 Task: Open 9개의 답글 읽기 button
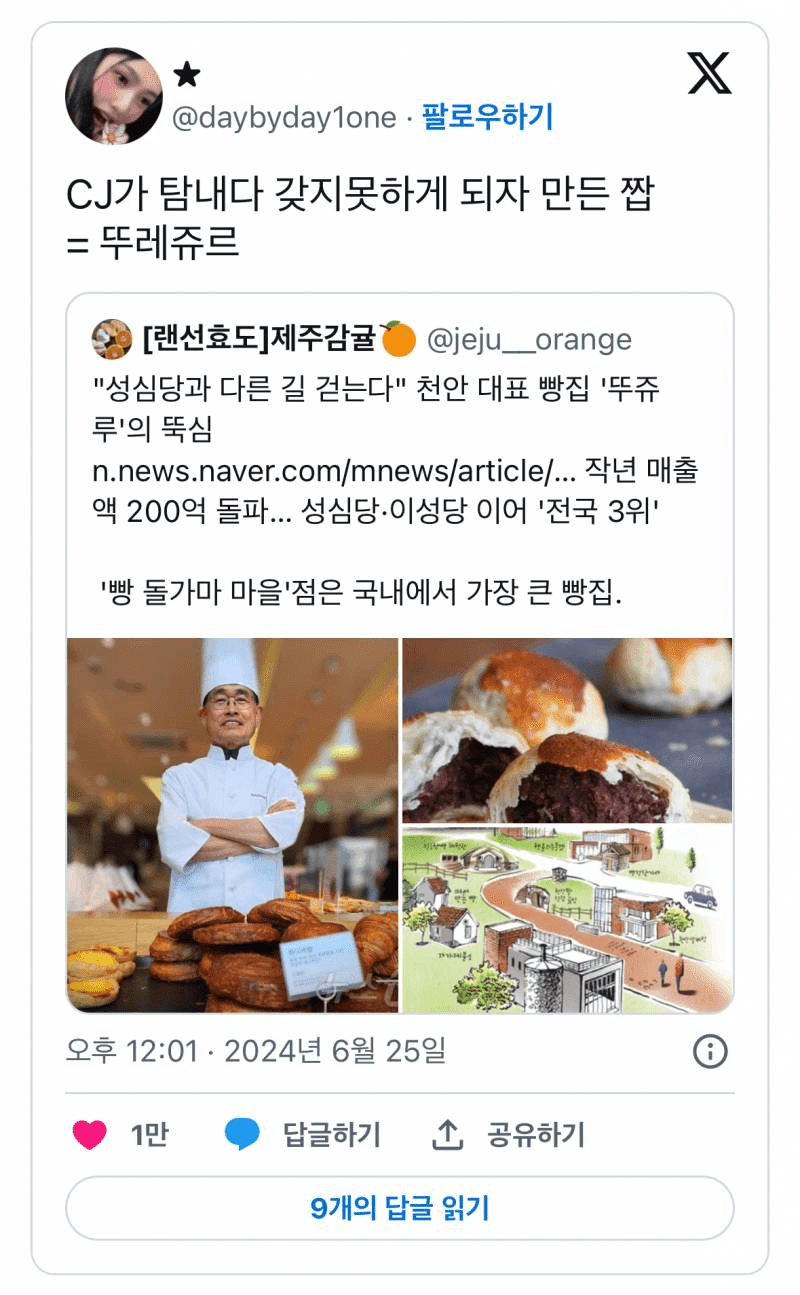[x=400, y=1208]
